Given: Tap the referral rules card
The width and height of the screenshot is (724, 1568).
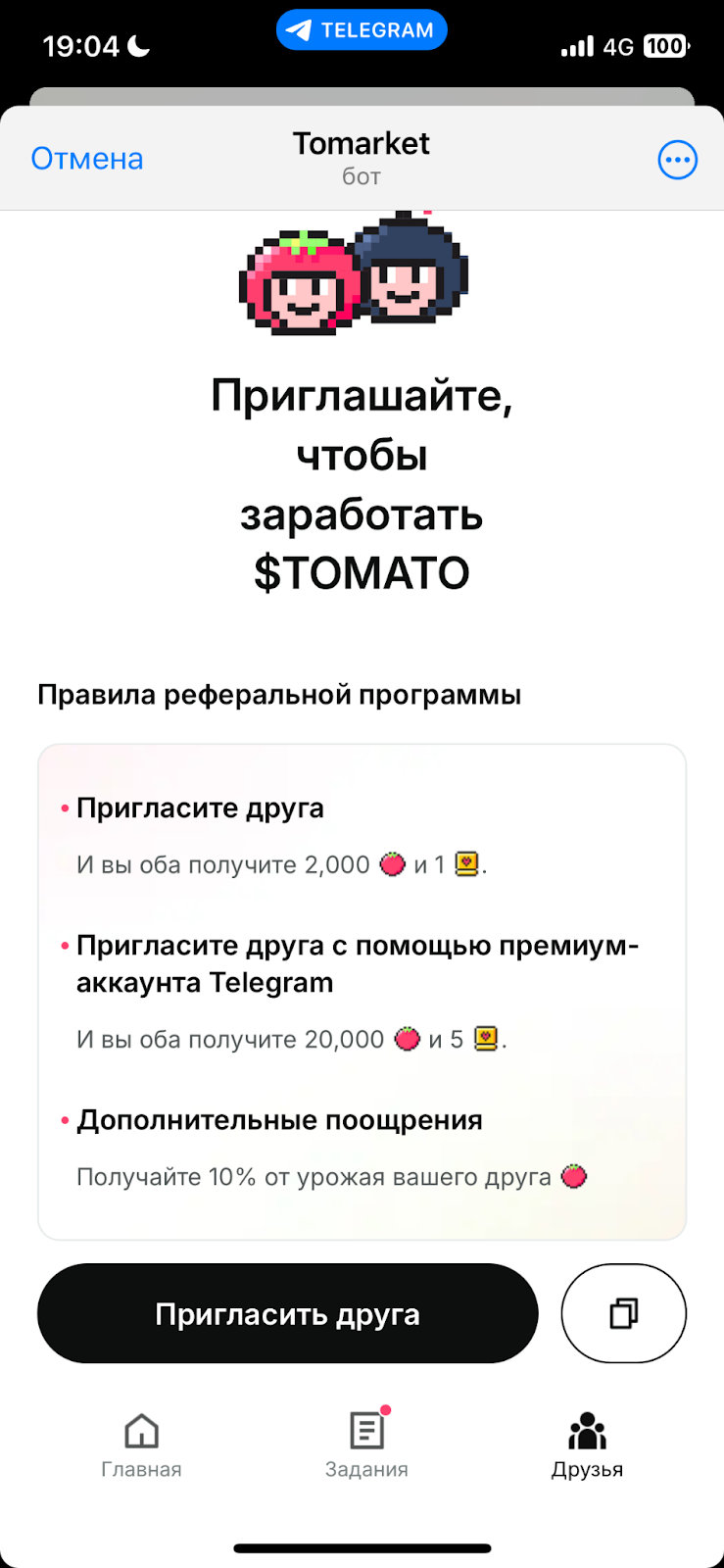Looking at the screenshot, I should [362, 990].
